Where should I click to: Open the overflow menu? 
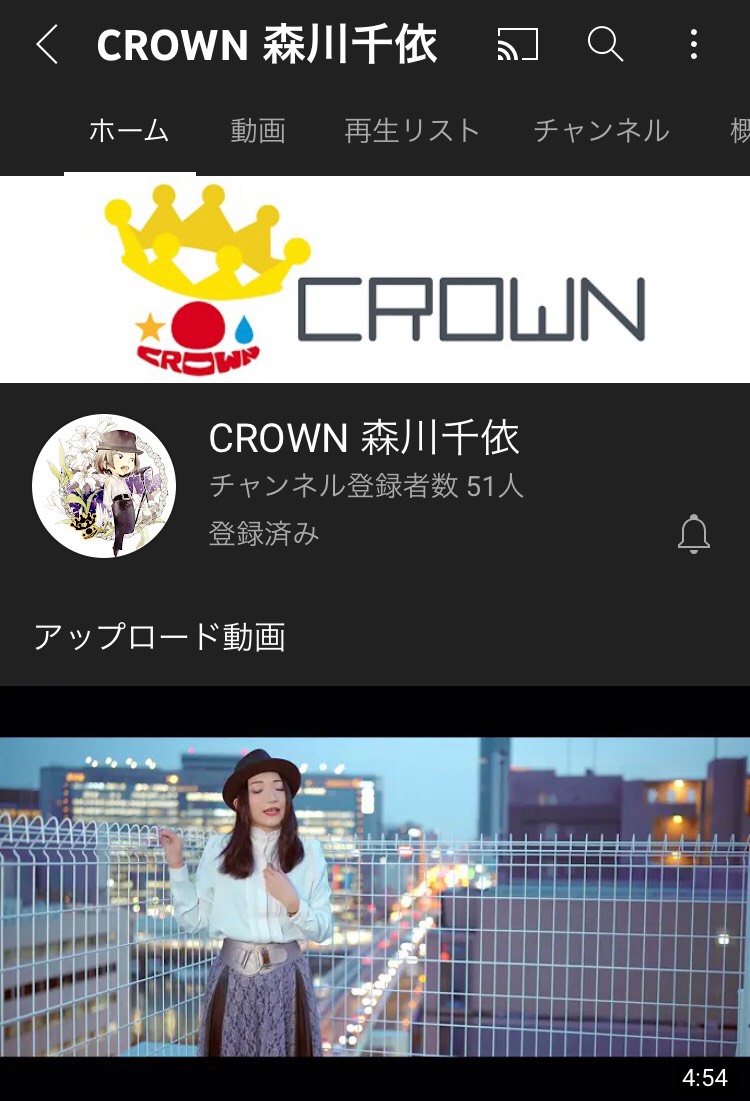click(693, 45)
